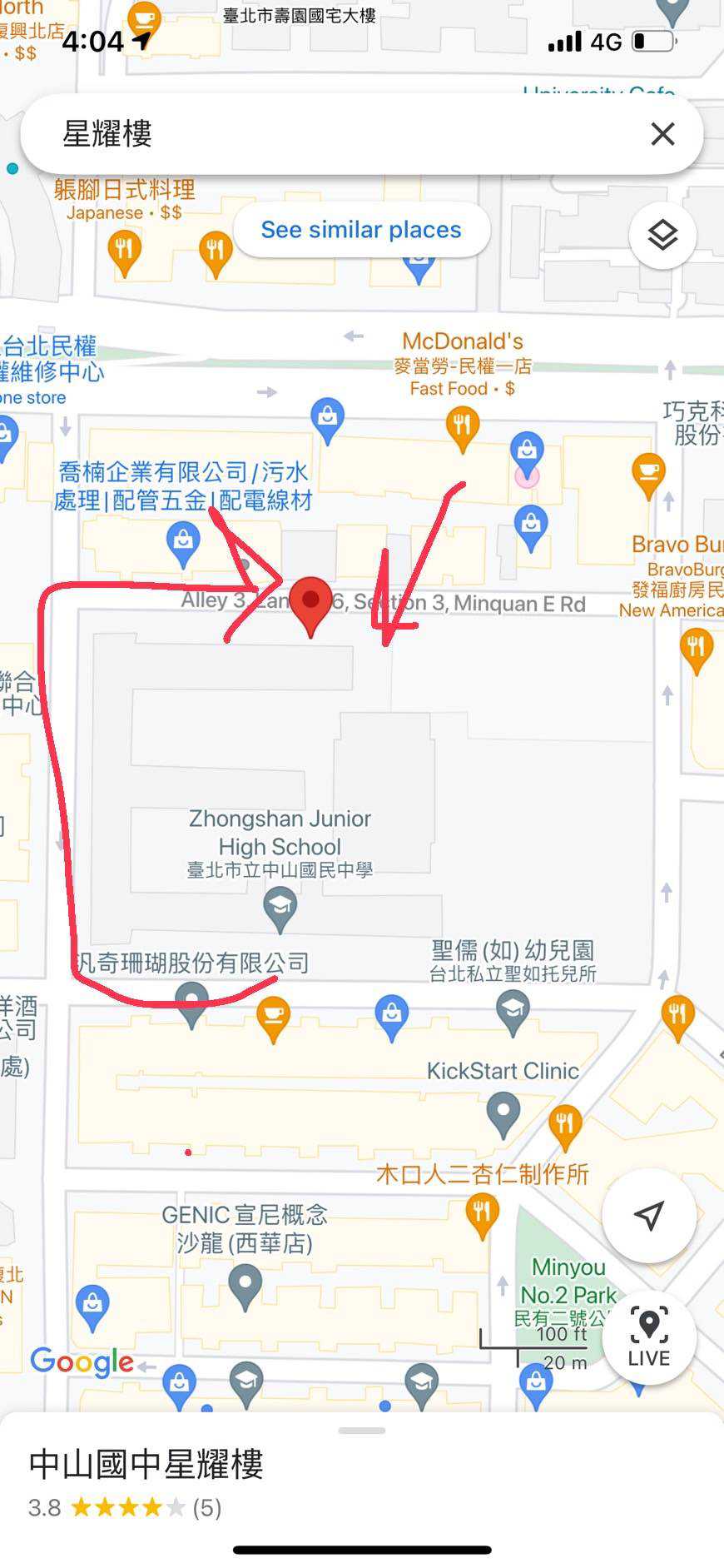Open 喬楠企業有限公司 shop pin

[183, 540]
